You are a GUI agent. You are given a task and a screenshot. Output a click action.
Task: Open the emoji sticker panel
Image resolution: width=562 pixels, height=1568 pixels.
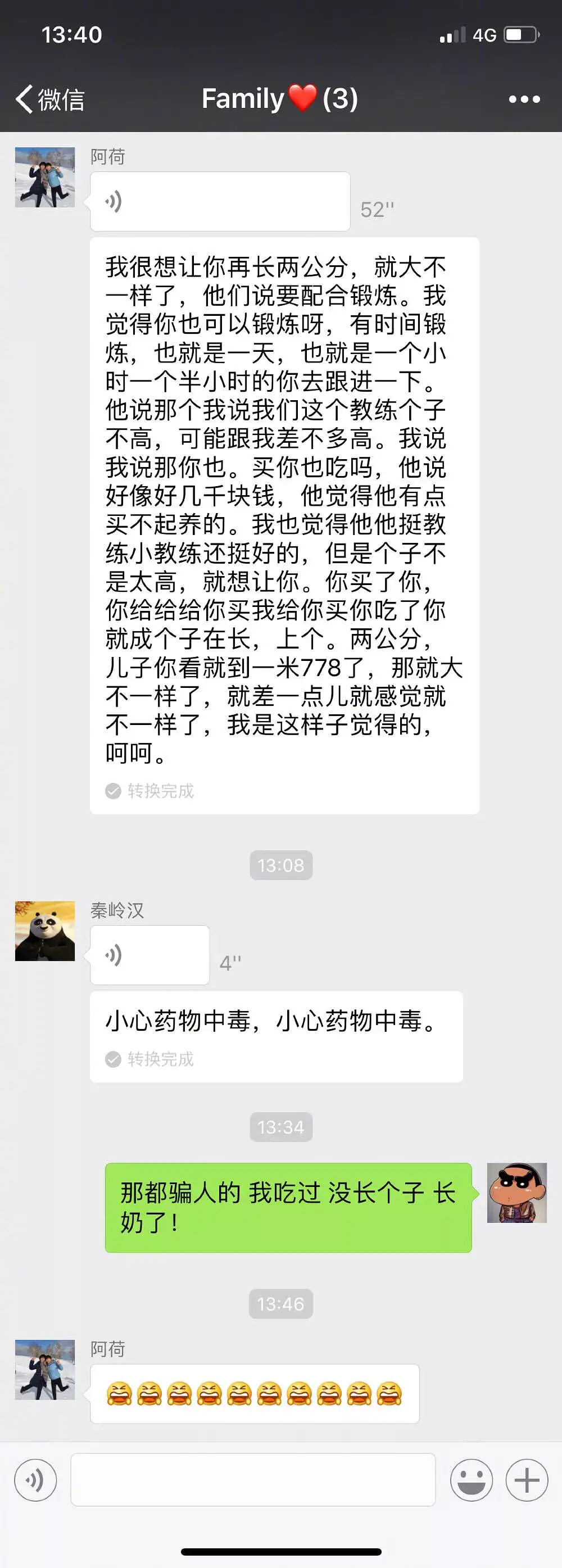point(472,1480)
